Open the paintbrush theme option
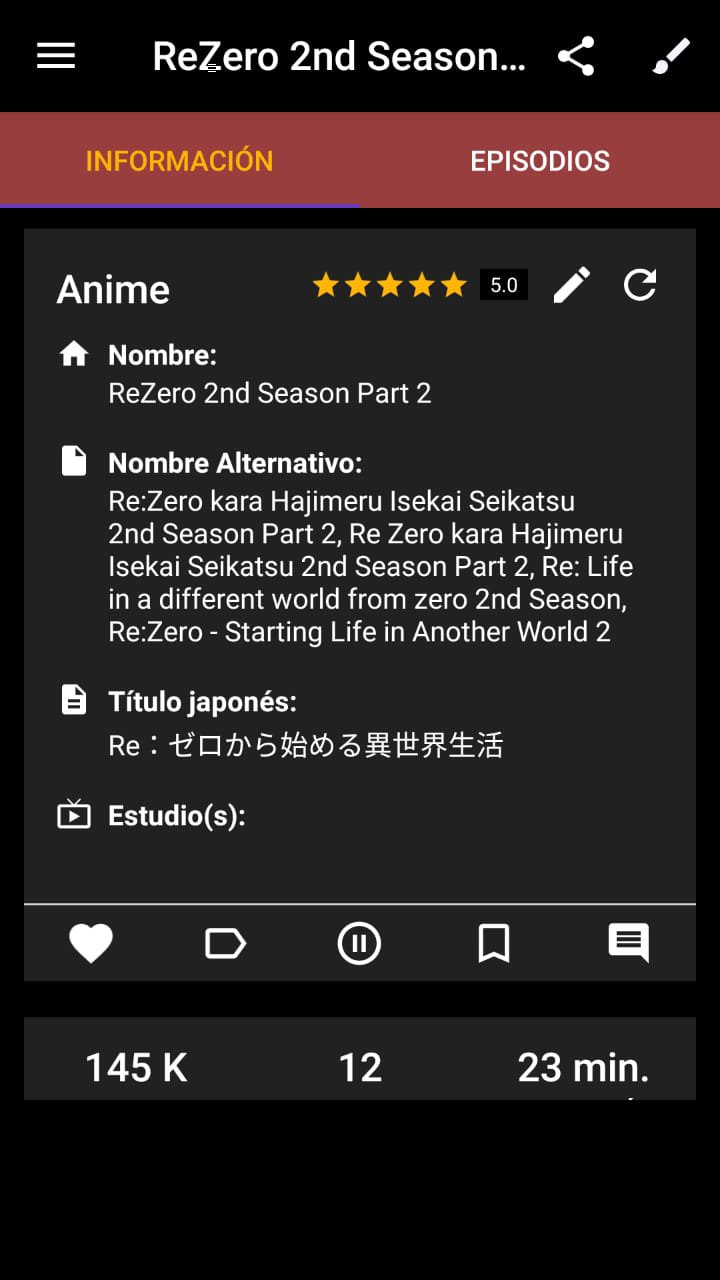Image resolution: width=720 pixels, height=1280 pixels. tap(671, 56)
